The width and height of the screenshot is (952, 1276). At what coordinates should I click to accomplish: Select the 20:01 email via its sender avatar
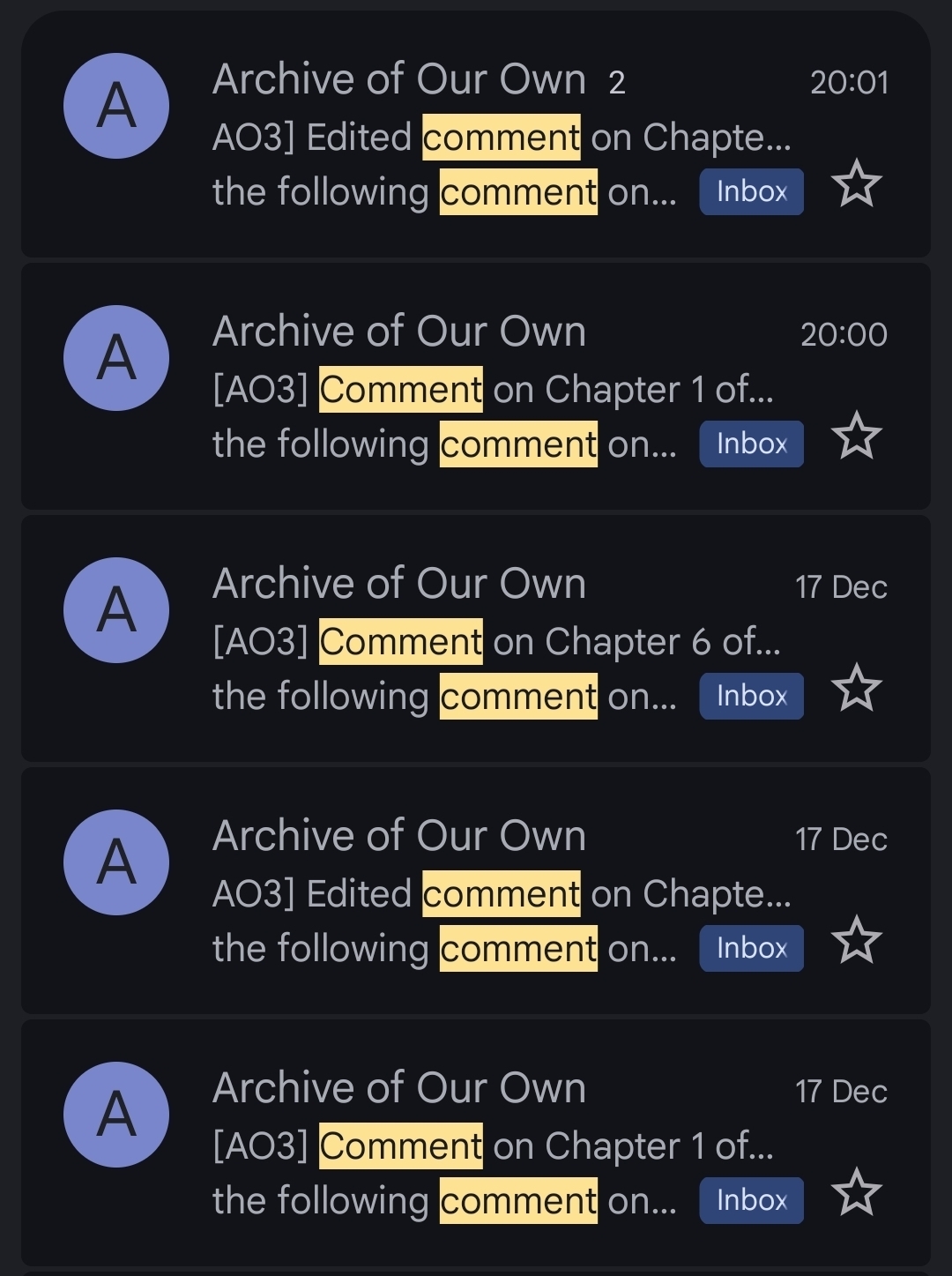coord(116,106)
